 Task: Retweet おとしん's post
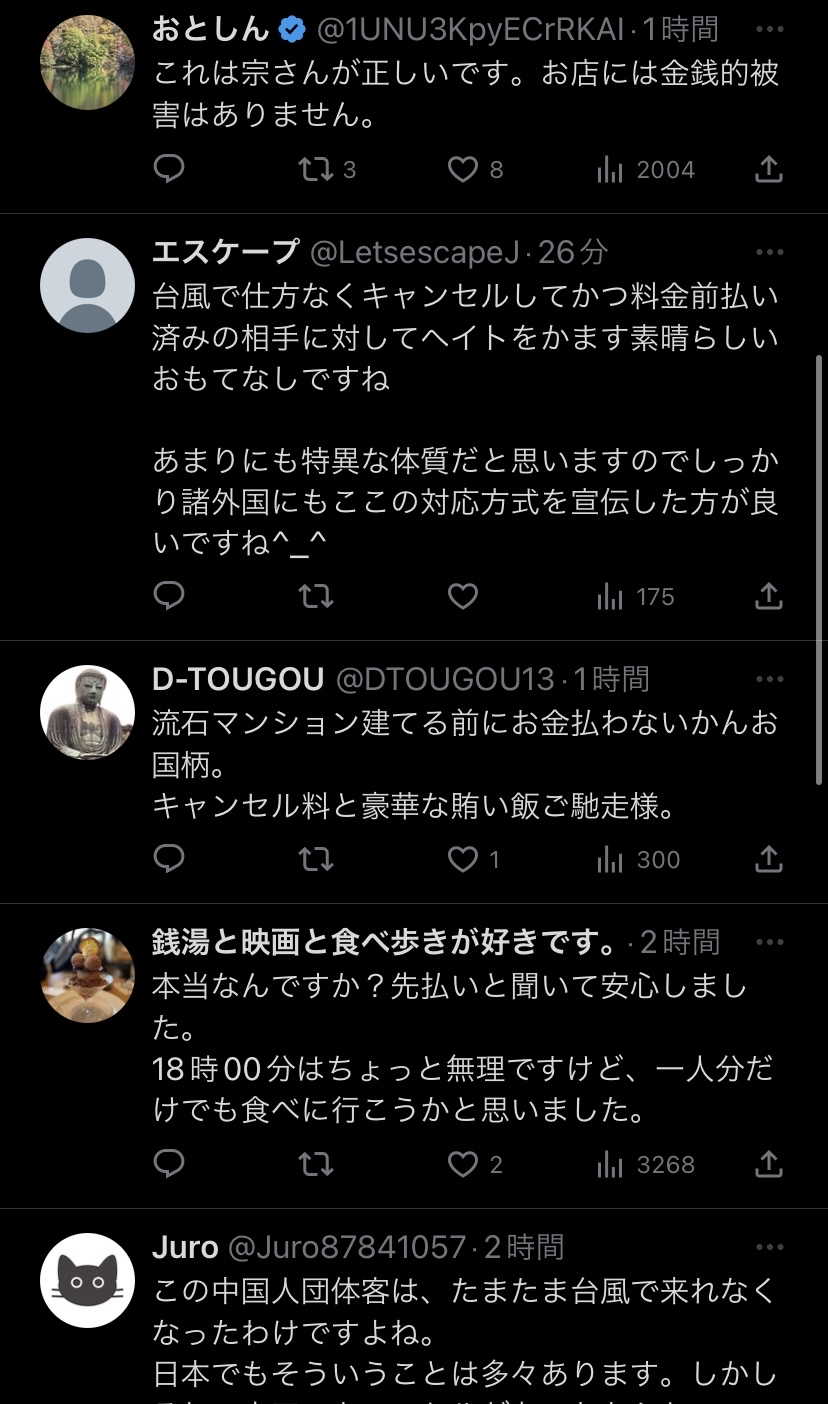[x=317, y=170]
